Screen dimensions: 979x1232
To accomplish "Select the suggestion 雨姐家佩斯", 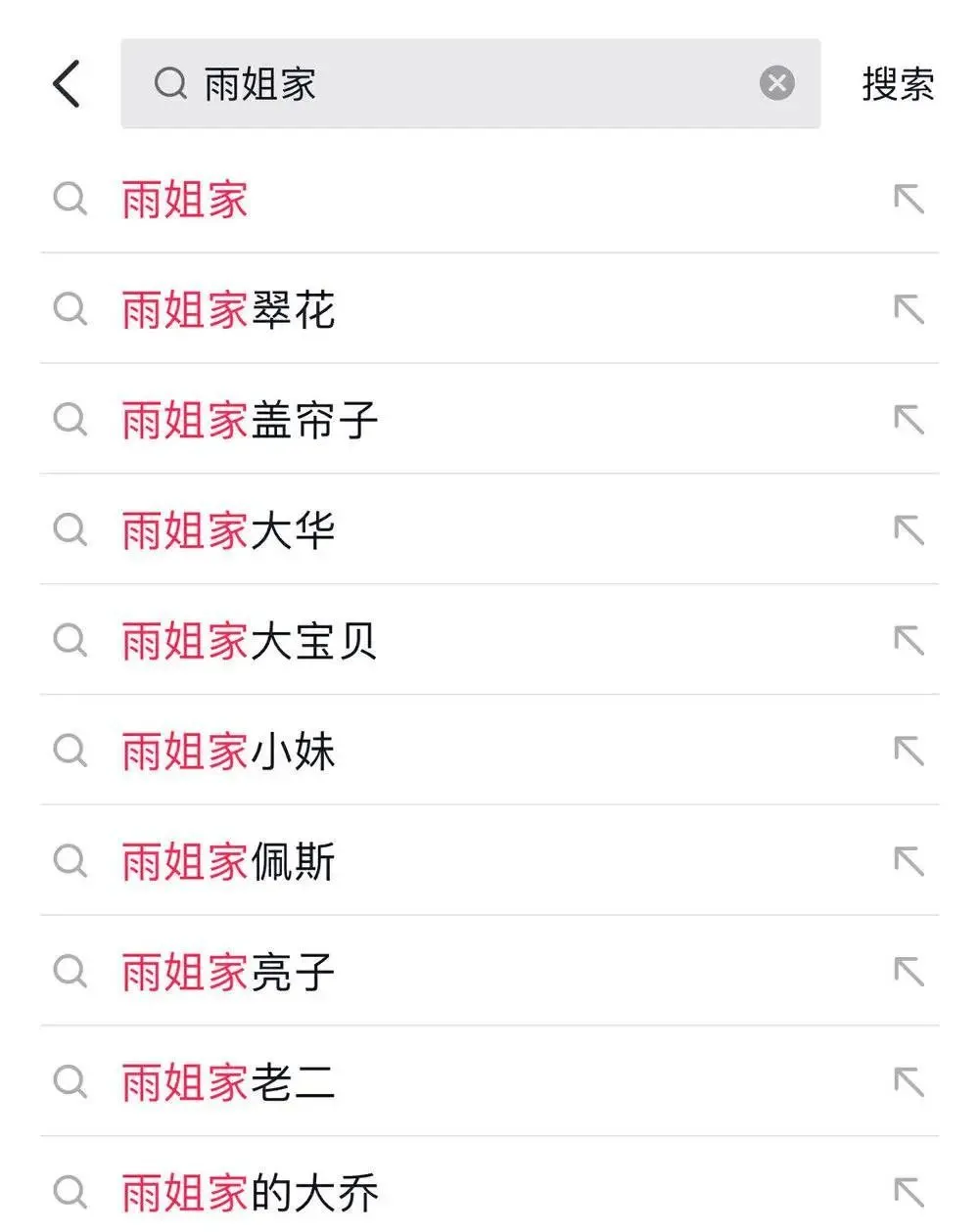I will coord(228,862).
